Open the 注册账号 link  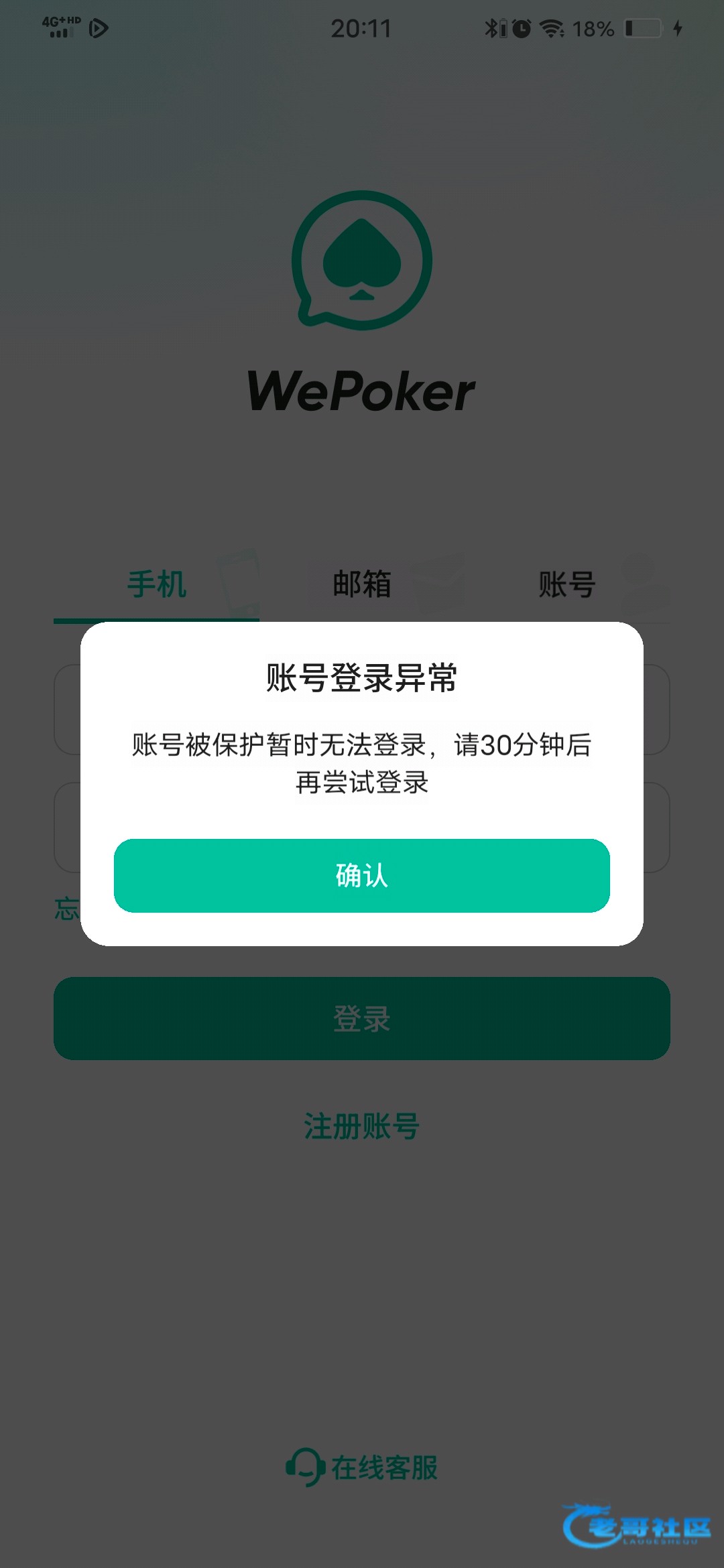tap(362, 1126)
